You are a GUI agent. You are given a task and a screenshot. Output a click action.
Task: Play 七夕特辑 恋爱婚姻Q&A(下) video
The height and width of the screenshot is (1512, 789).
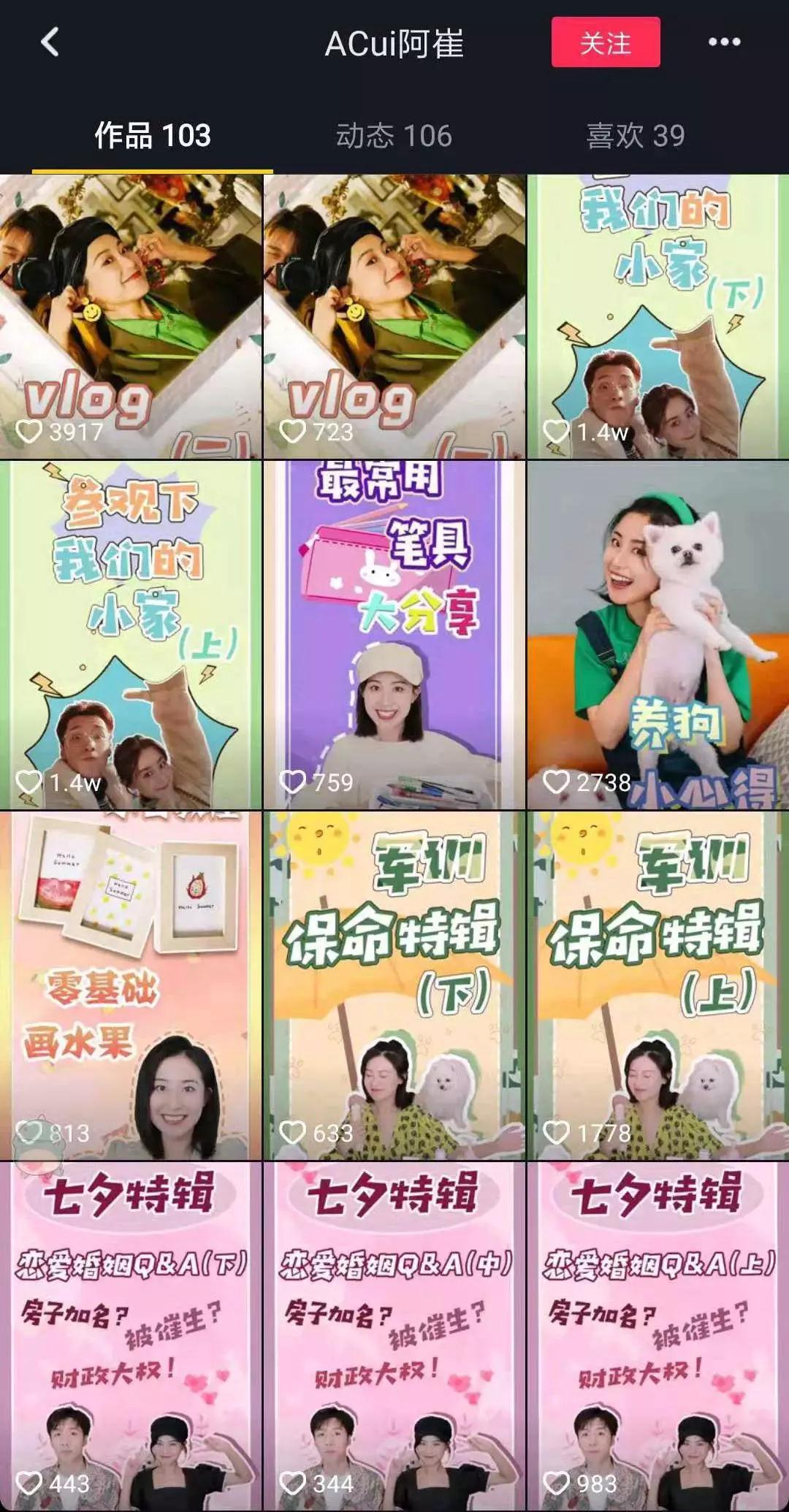[131, 1335]
